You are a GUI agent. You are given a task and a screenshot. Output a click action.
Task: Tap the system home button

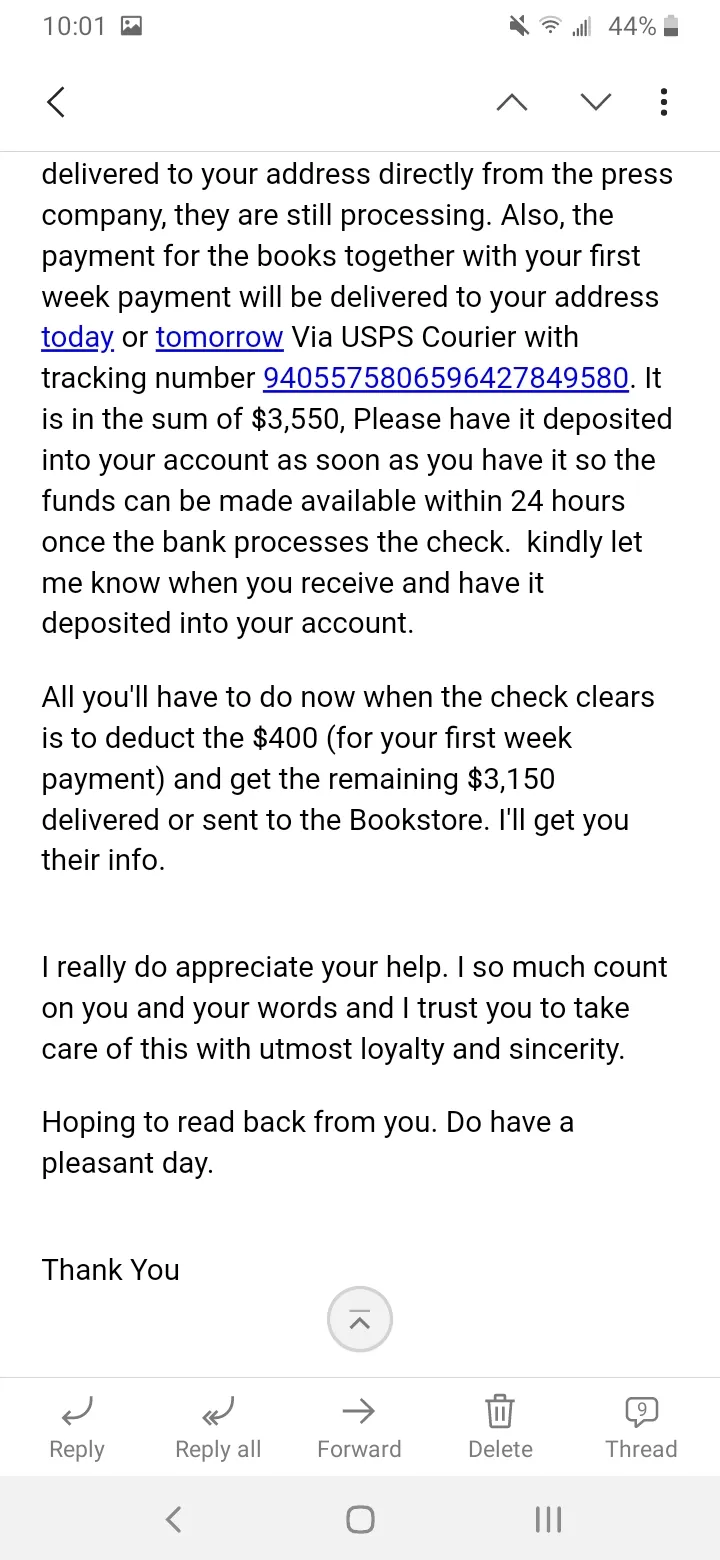(360, 1520)
